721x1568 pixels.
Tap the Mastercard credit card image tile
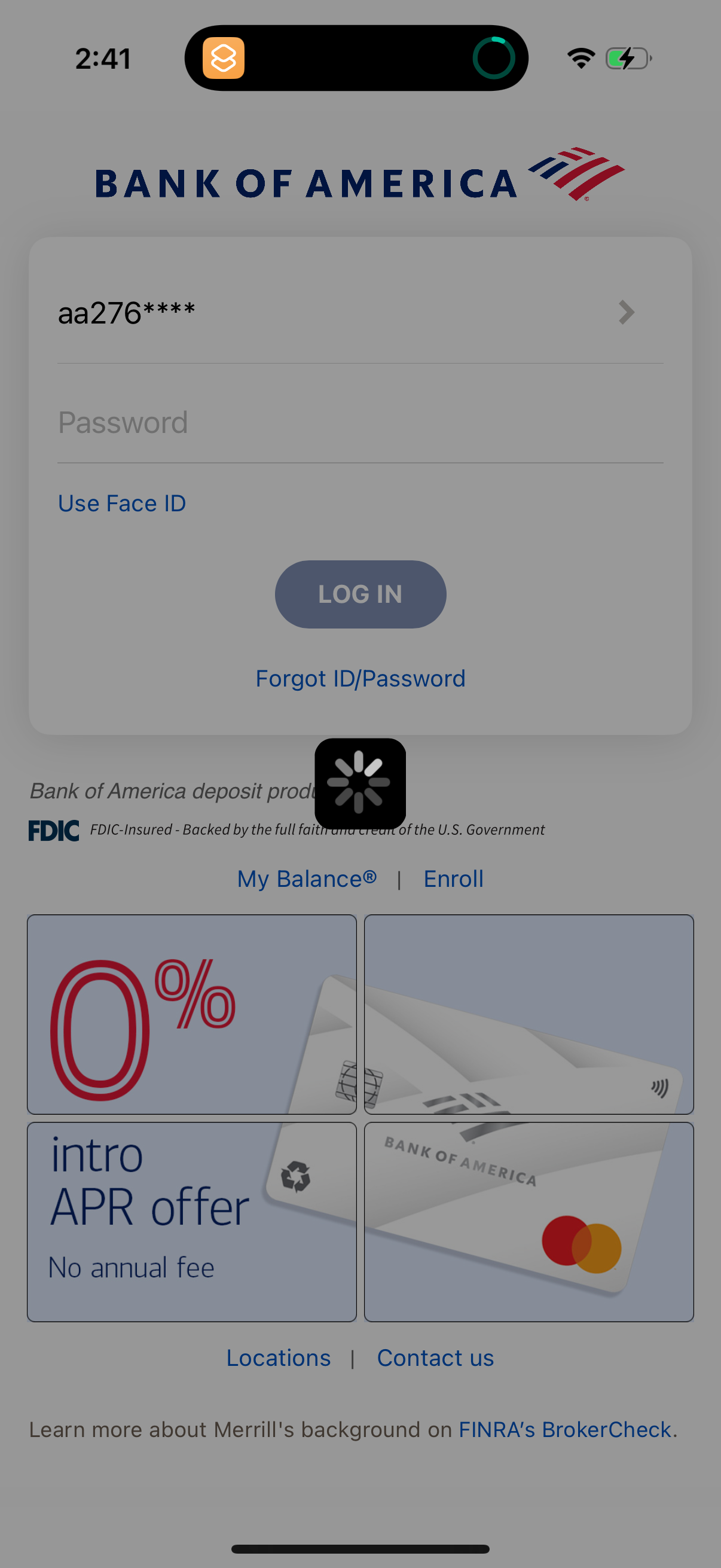528,1222
